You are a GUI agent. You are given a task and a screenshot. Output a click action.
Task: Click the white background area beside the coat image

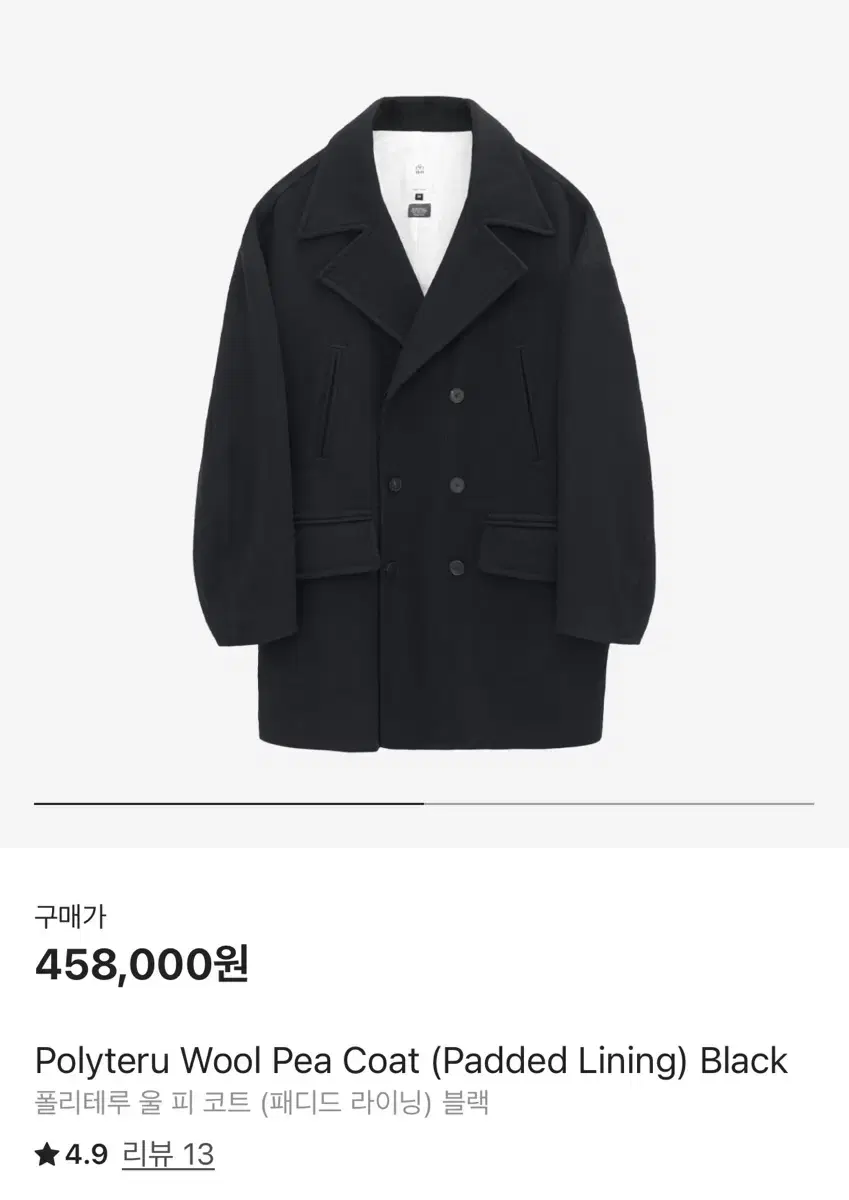click(x=120, y=400)
